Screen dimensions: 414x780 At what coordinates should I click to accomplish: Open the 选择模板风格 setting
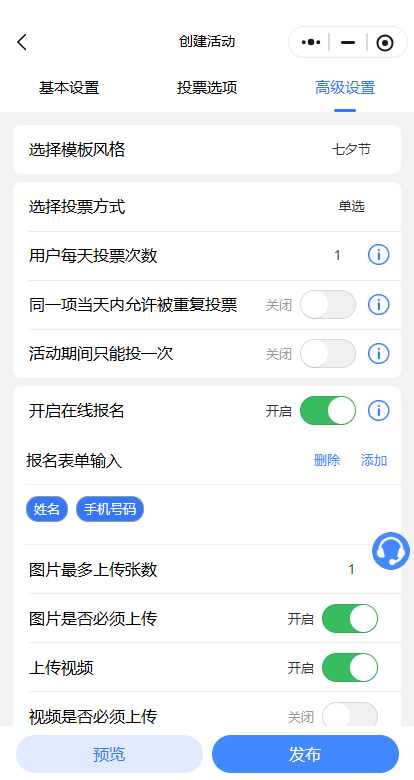pyautogui.click(x=207, y=149)
